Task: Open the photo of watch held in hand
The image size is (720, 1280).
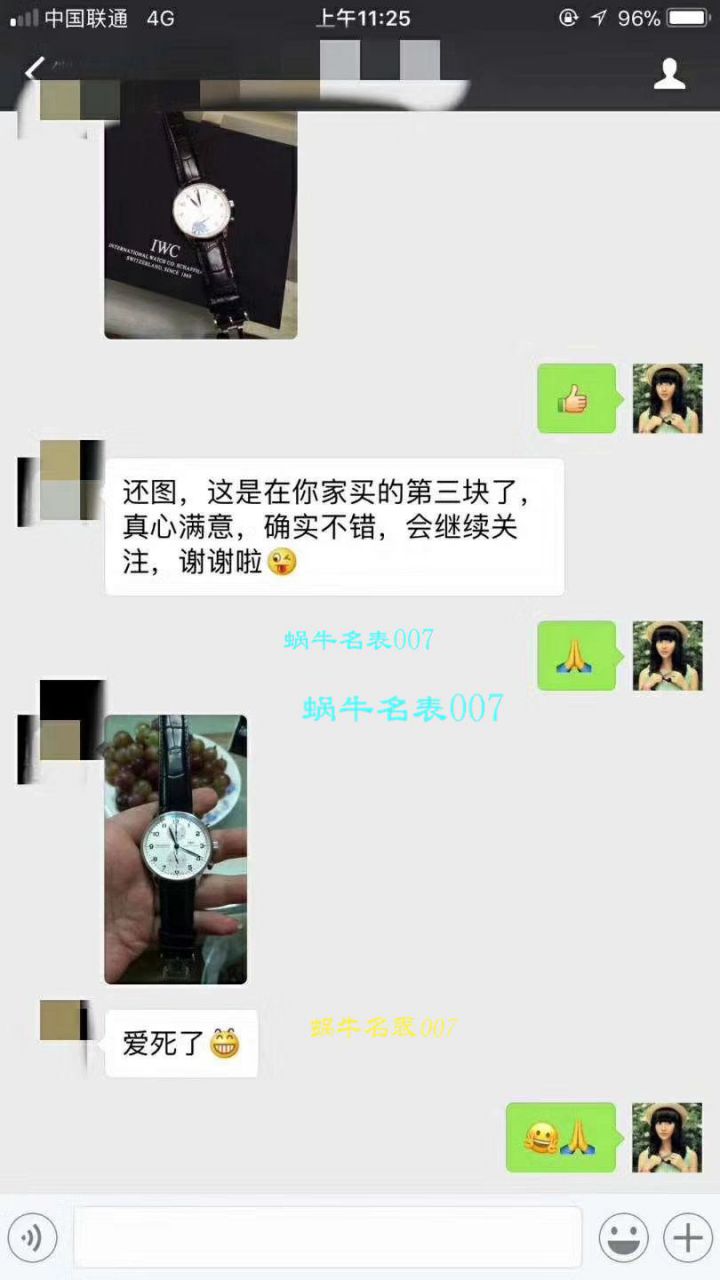Action: tap(175, 849)
